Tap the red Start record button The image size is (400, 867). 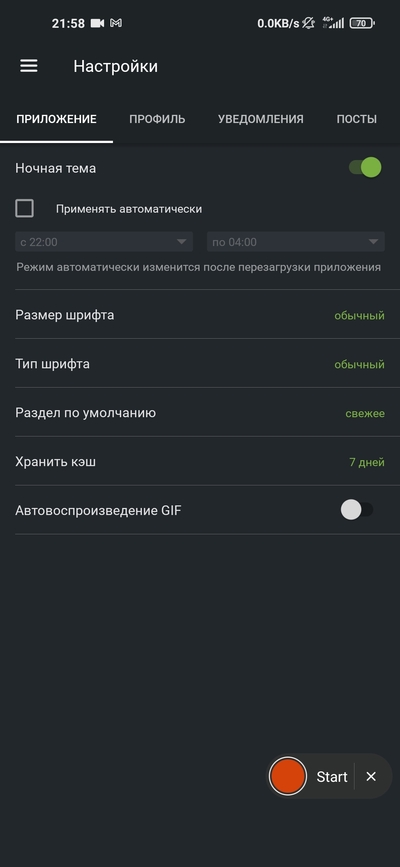click(288, 776)
